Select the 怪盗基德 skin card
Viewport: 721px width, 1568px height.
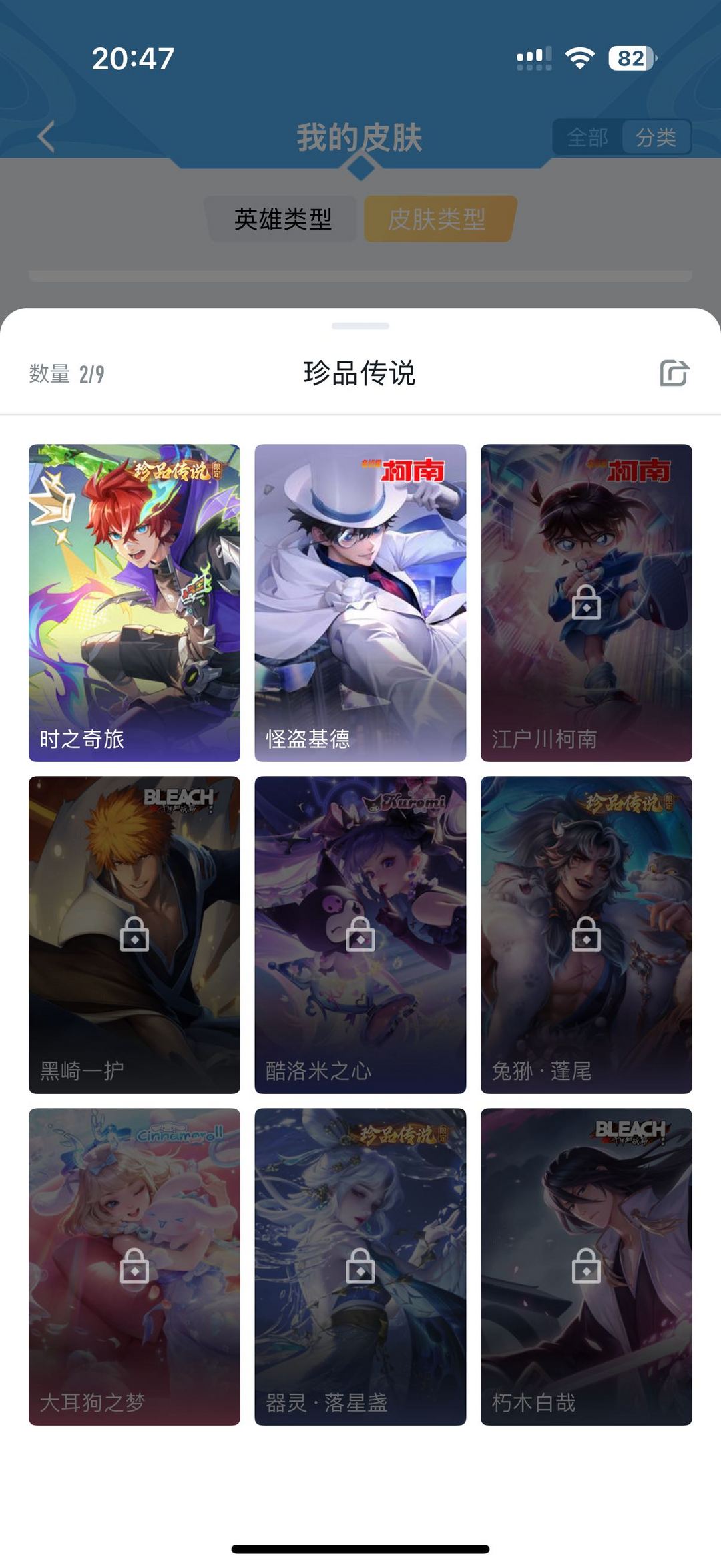pyautogui.click(x=360, y=601)
